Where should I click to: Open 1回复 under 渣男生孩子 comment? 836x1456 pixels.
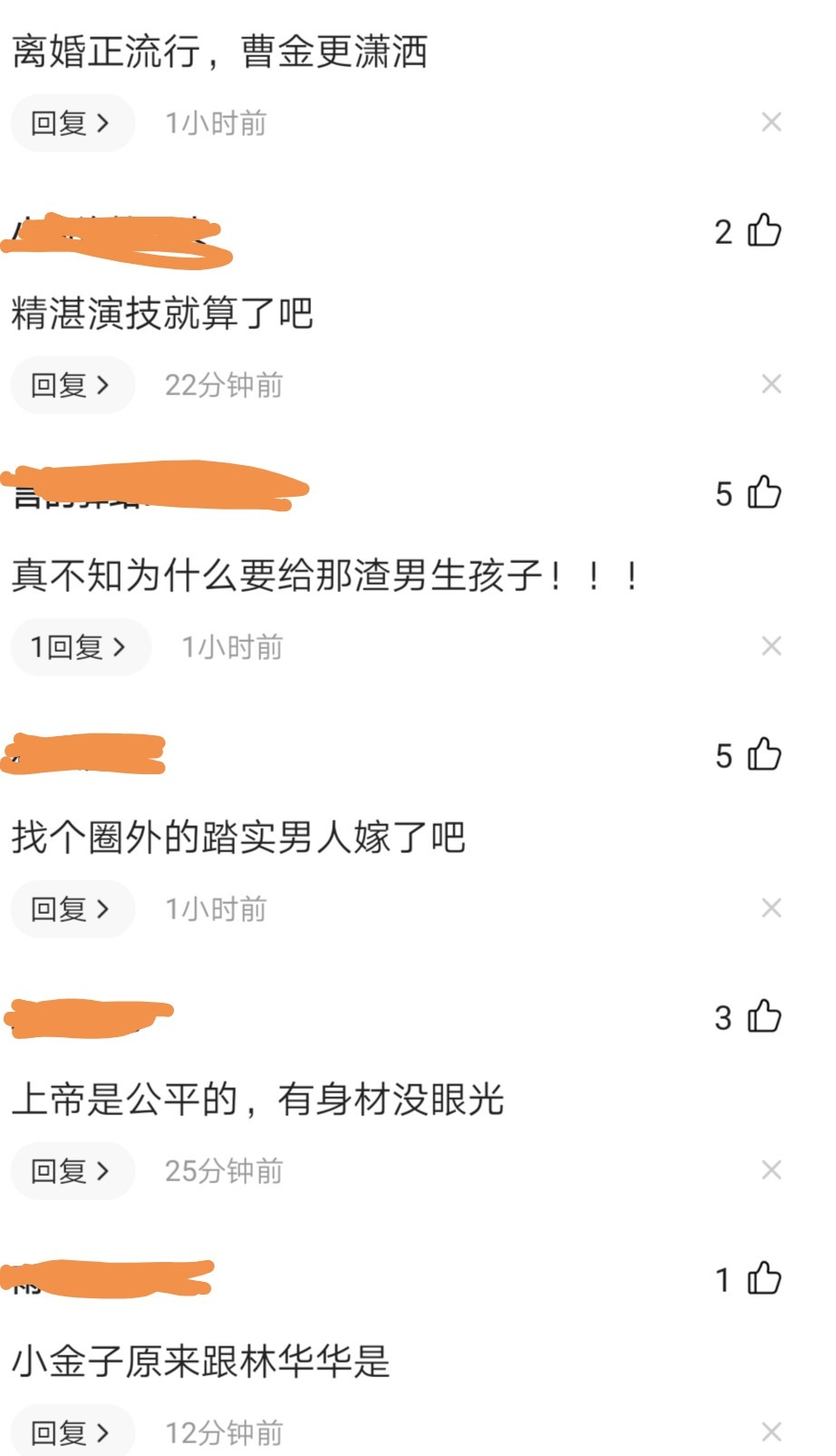click(x=80, y=647)
